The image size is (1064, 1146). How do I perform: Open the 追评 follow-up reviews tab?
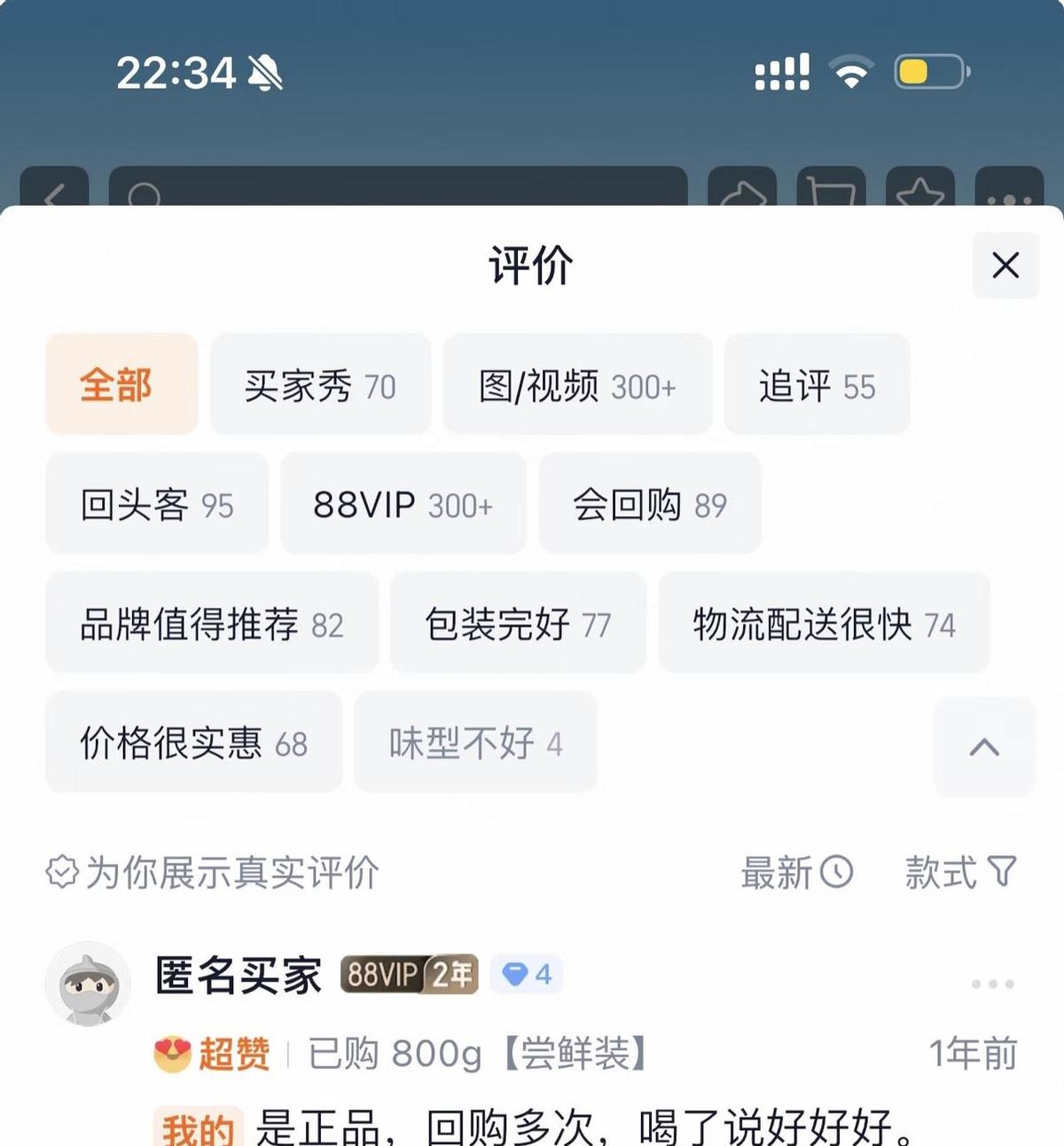(816, 385)
